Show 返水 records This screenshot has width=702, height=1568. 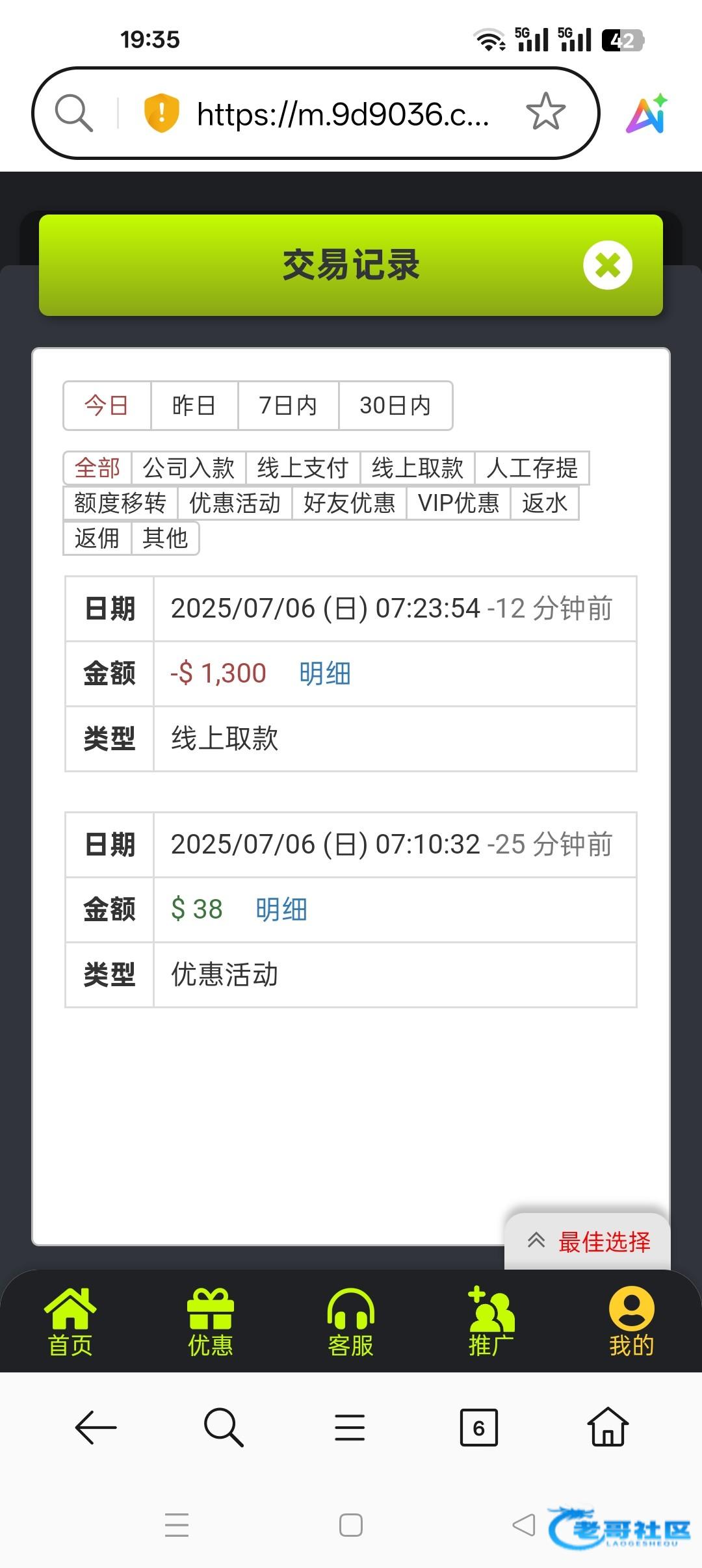click(545, 503)
